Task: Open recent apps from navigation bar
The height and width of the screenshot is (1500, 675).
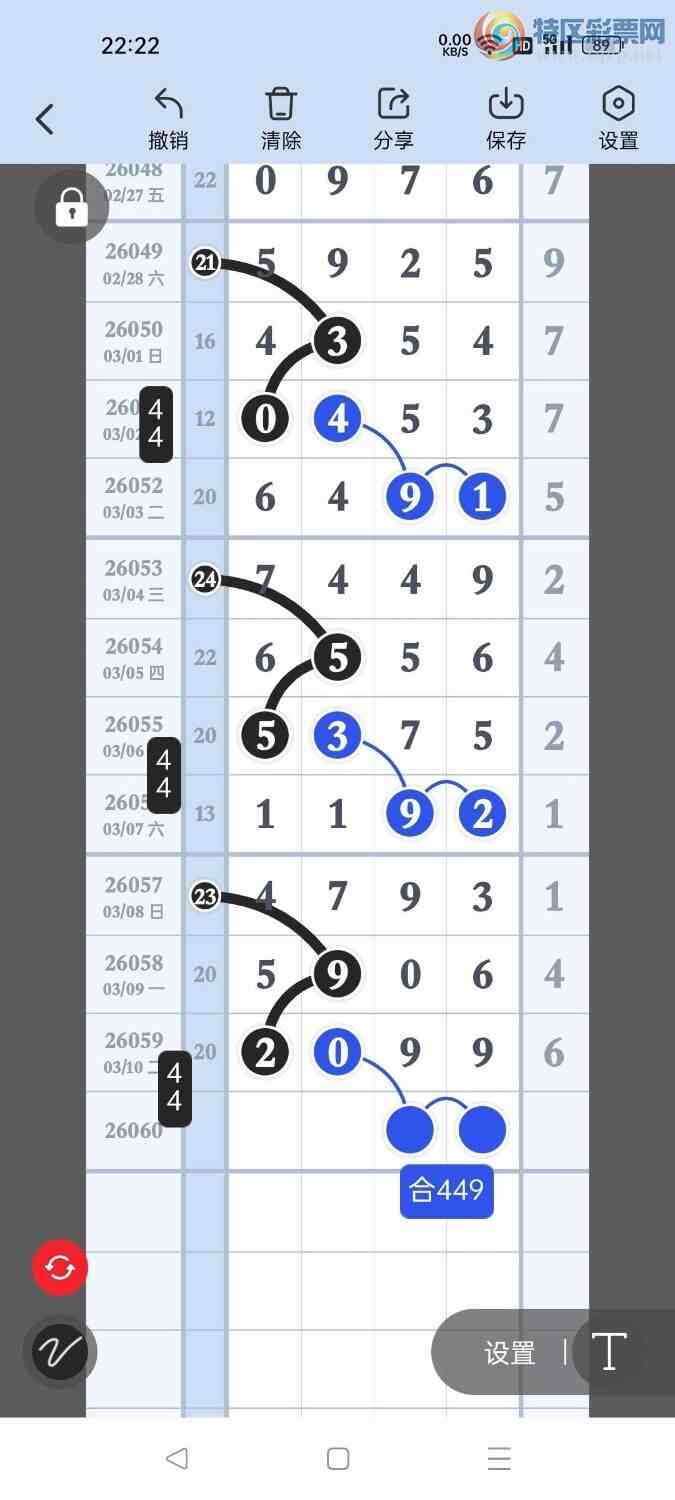Action: (x=499, y=1458)
